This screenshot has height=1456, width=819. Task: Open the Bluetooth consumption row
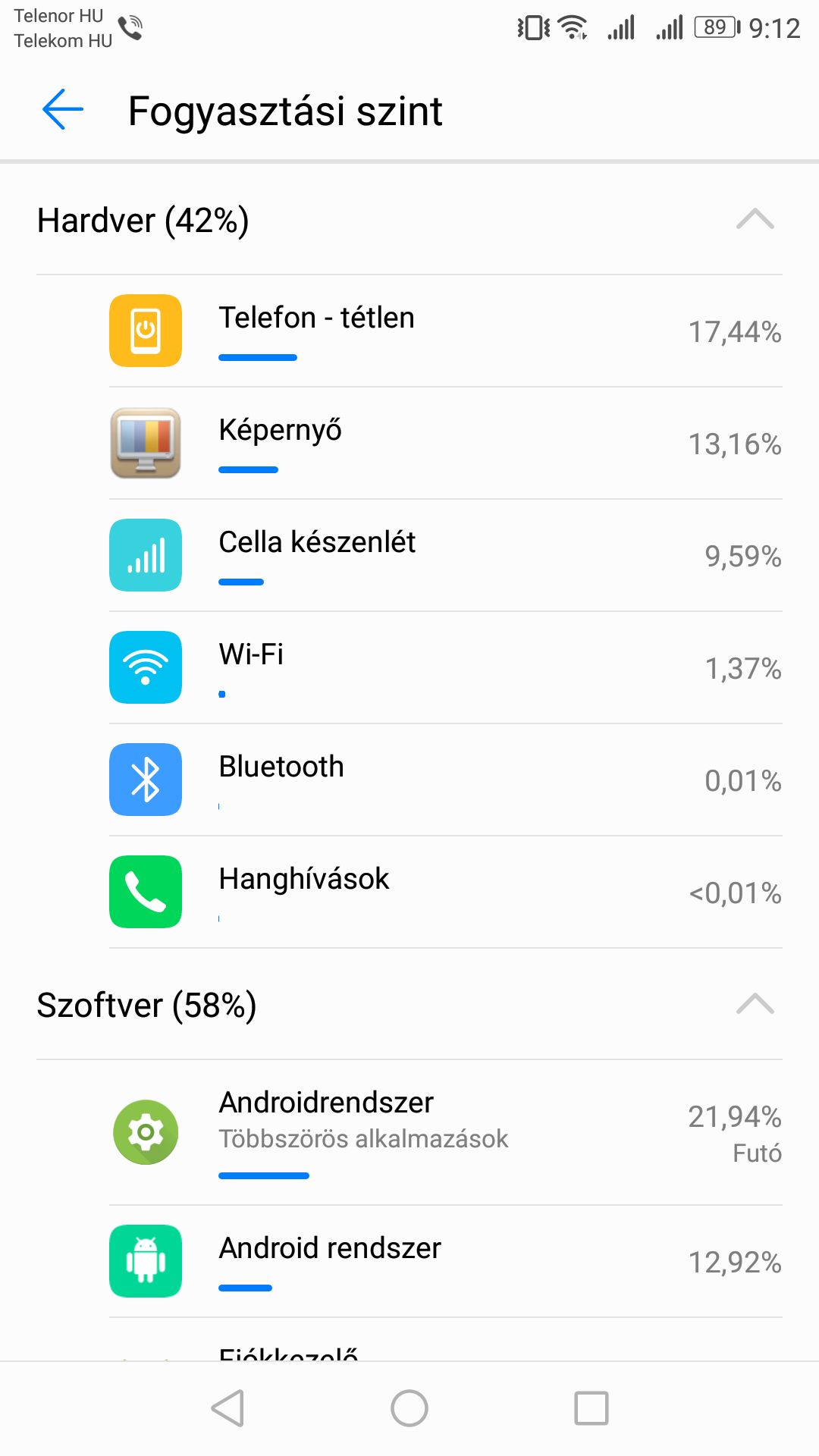pyautogui.click(x=446, y=780)
